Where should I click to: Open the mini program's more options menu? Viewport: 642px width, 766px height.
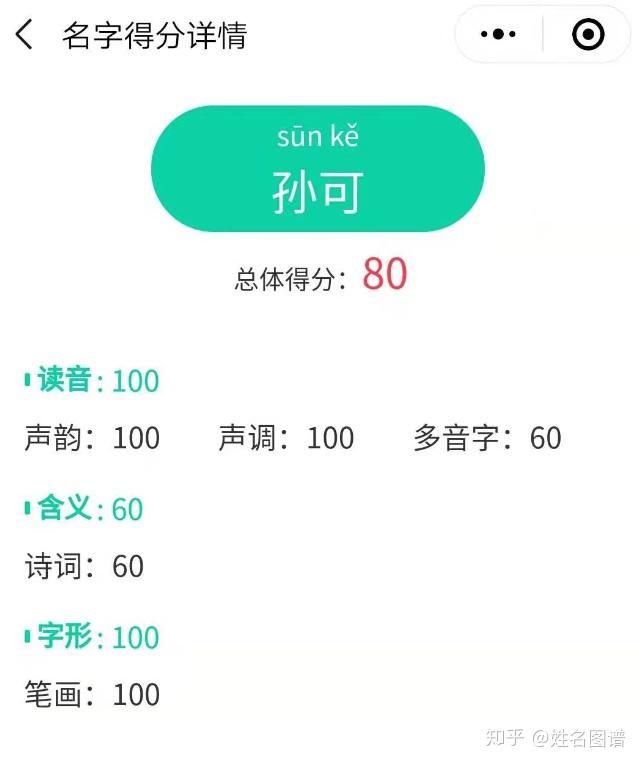[x=498, y=35]
